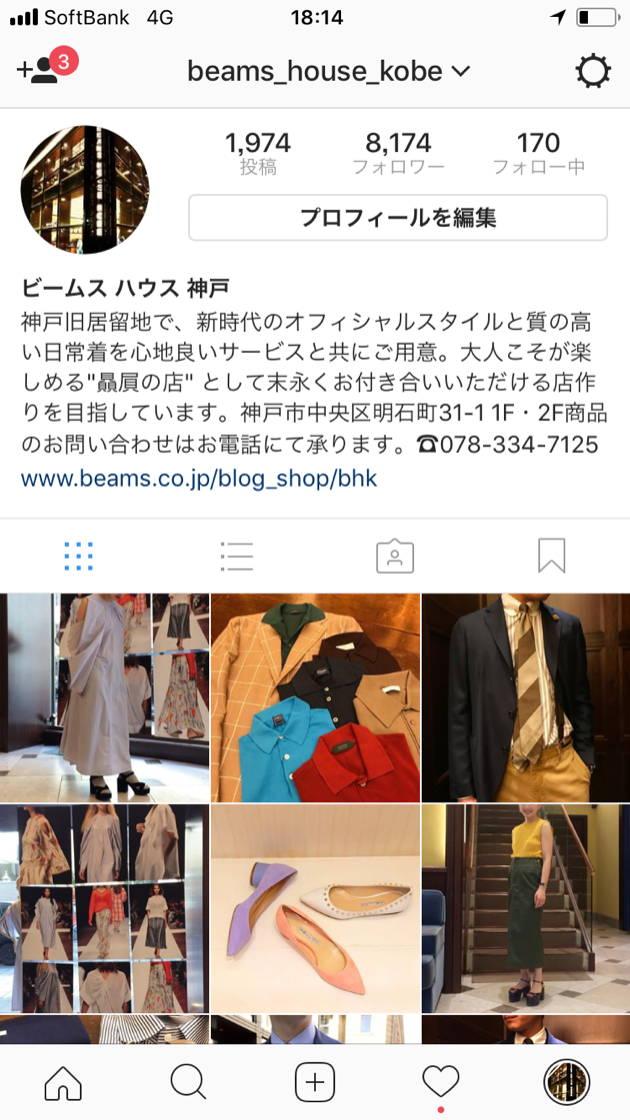Image resolution: width=630 pixels, height=1120 pixels.
Task: Enlarge the profile picture
Action: click(85, 190)
